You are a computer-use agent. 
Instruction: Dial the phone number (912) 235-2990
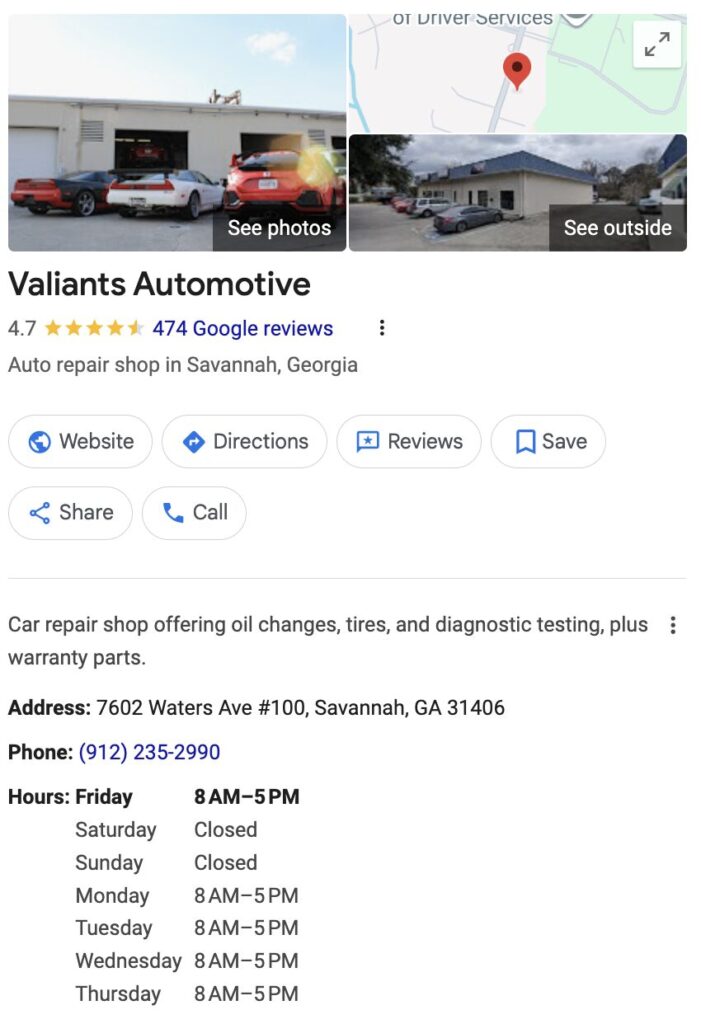(149, 752)
